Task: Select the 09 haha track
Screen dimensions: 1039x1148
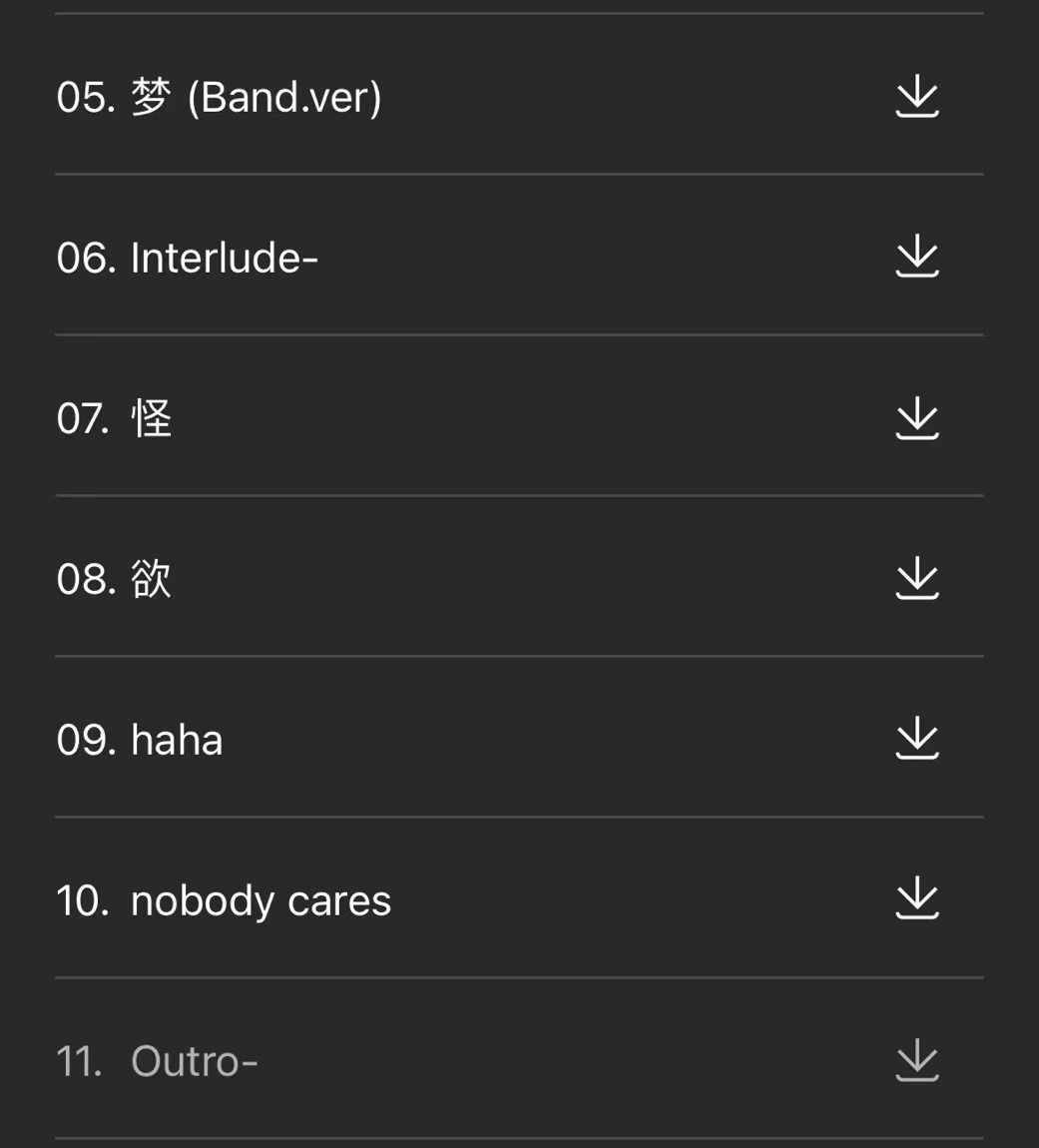Action: (x=519, y=738)
